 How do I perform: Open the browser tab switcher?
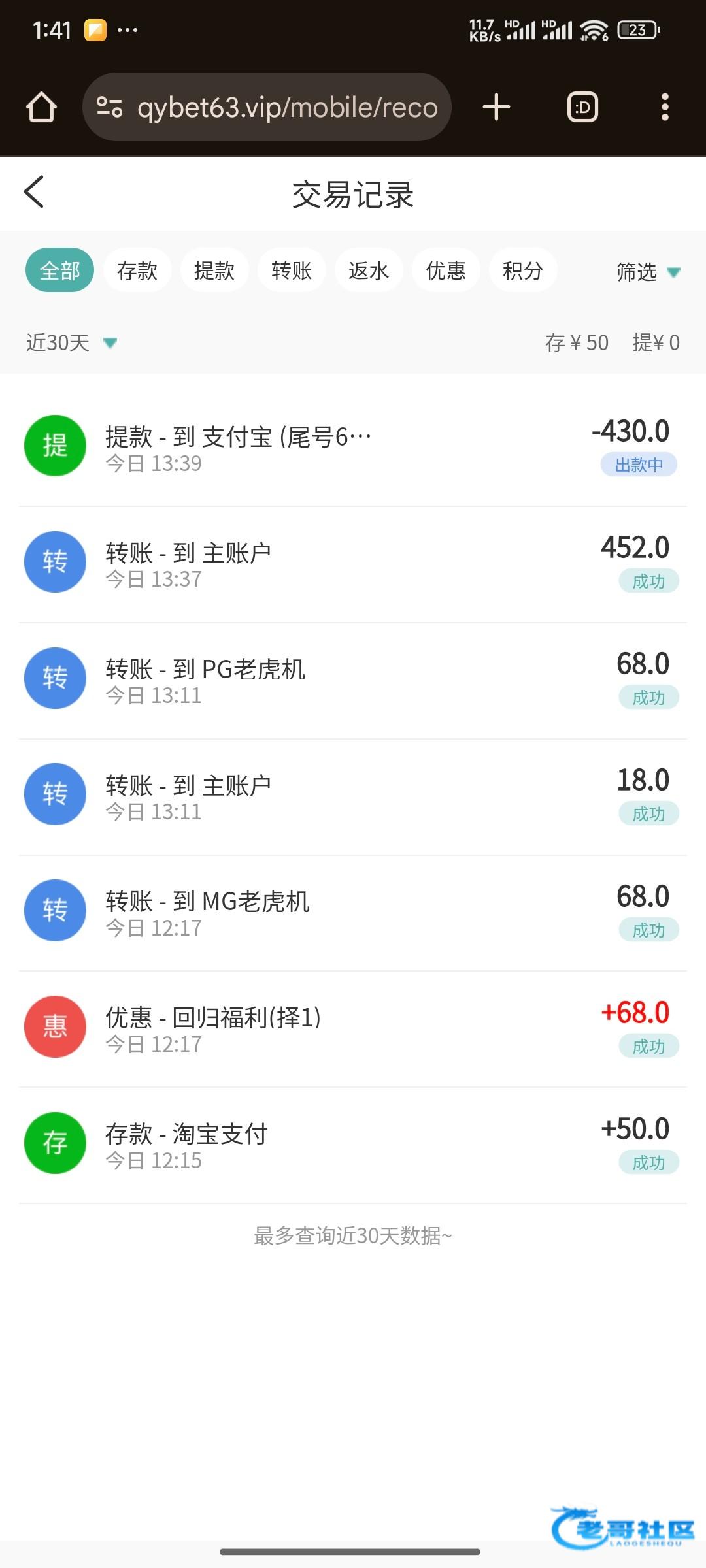[582, 107]
